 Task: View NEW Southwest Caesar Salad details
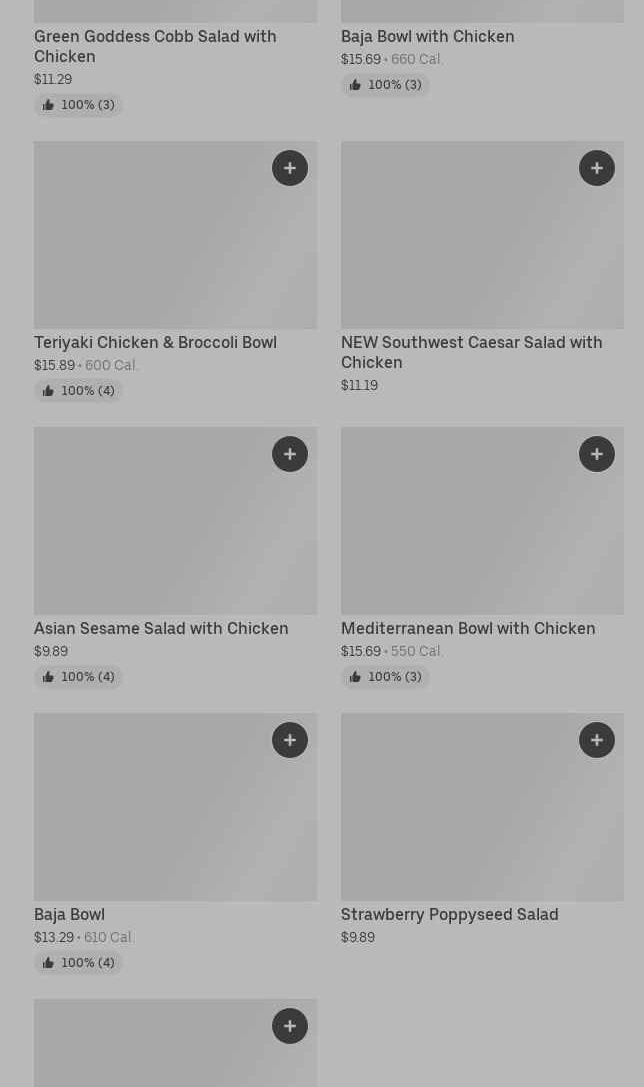point(471,352)
